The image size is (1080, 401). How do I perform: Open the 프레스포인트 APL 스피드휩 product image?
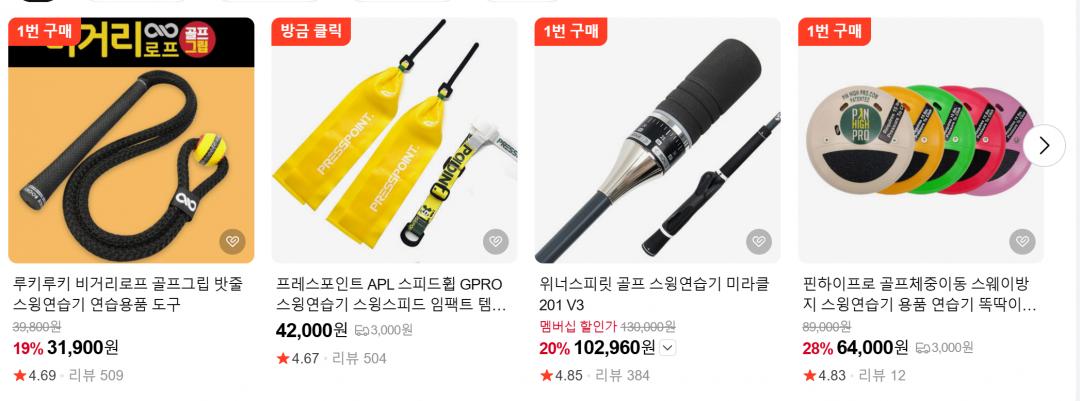[394, 140]
